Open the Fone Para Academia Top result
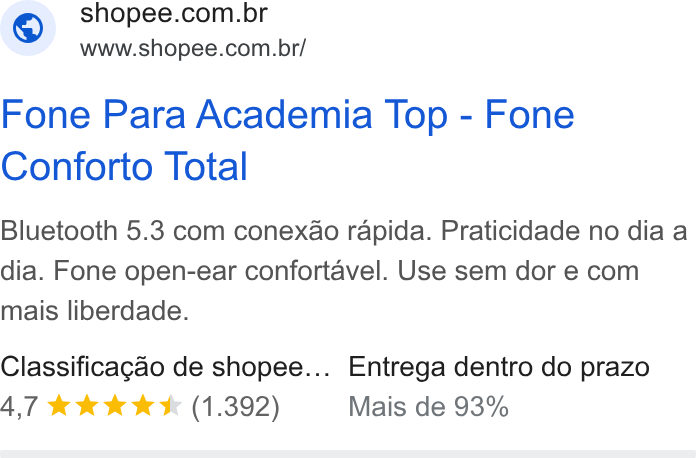The image size is (696, 458). [x=288, y=140]
